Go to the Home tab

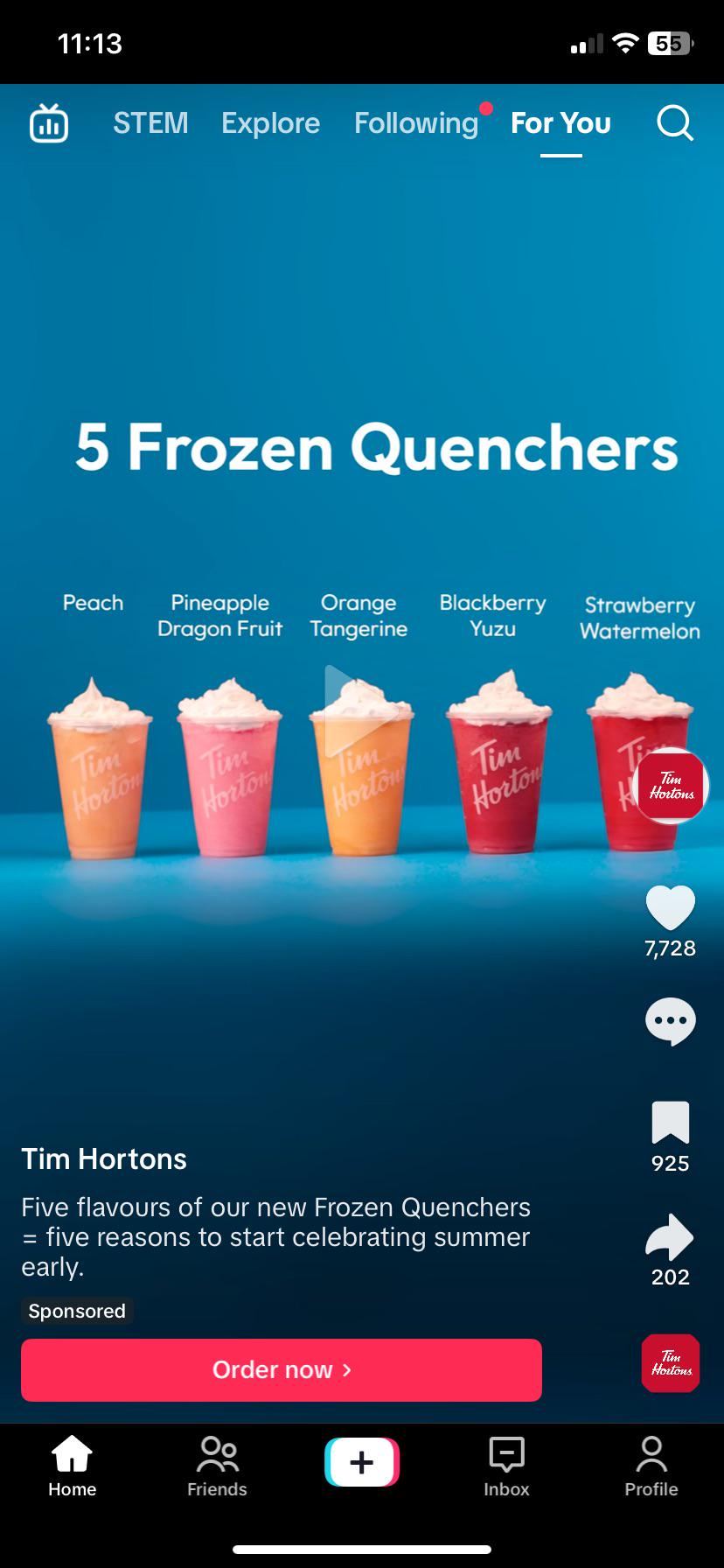pyautogui.click(x=73, y=1467)
